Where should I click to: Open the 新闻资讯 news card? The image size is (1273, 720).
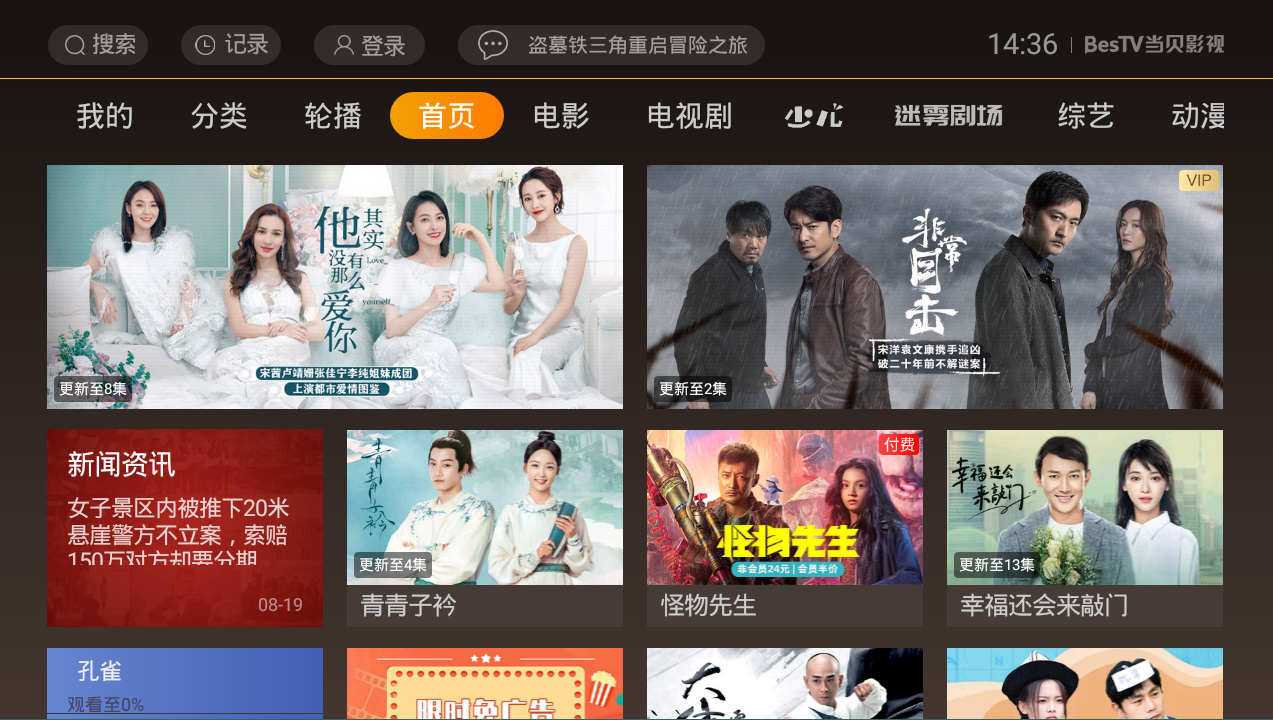coord(185,528)
